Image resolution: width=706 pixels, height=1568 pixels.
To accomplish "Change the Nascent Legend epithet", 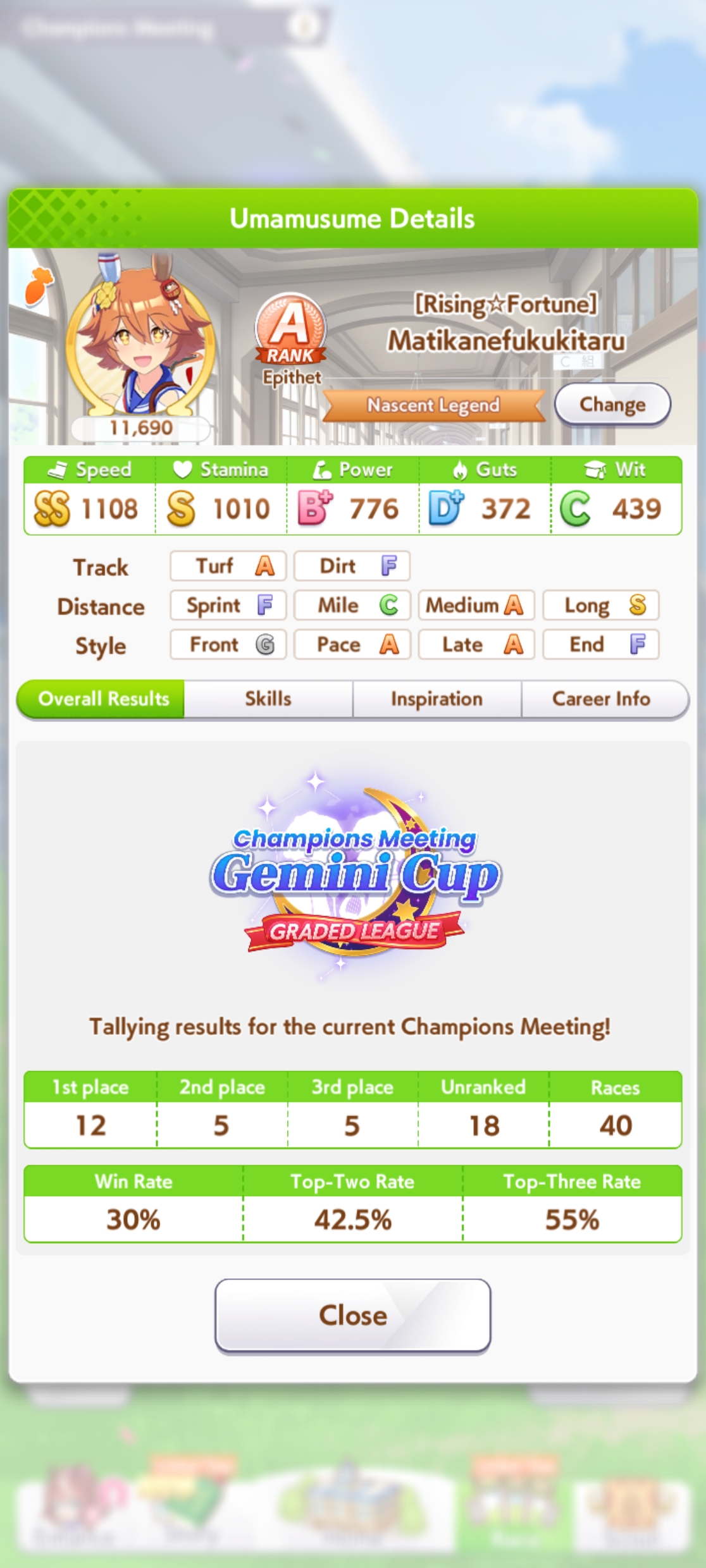I will pos(612,405).
